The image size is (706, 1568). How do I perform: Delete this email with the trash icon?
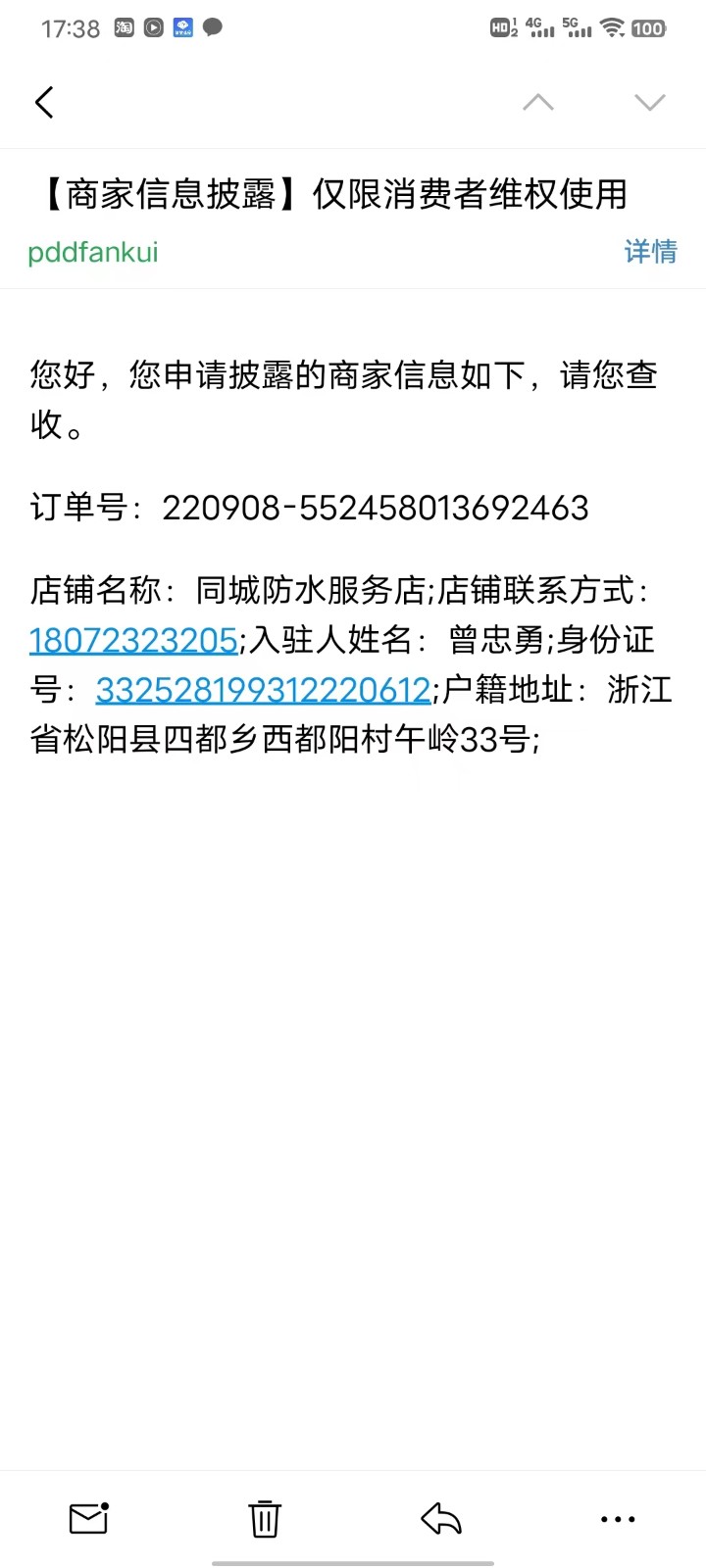coord(265,1518)
